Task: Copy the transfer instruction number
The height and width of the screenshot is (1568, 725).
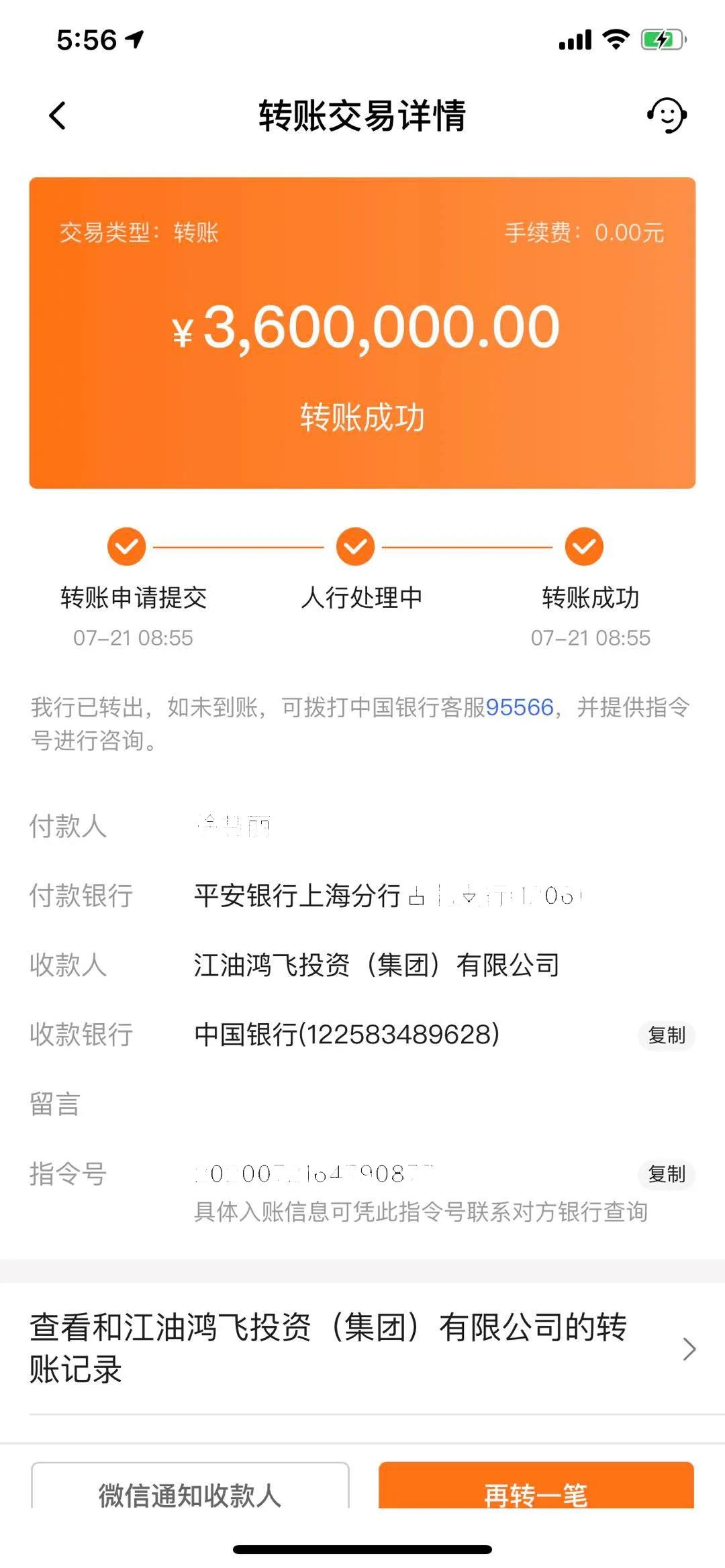Action: tap(666, 1173)
